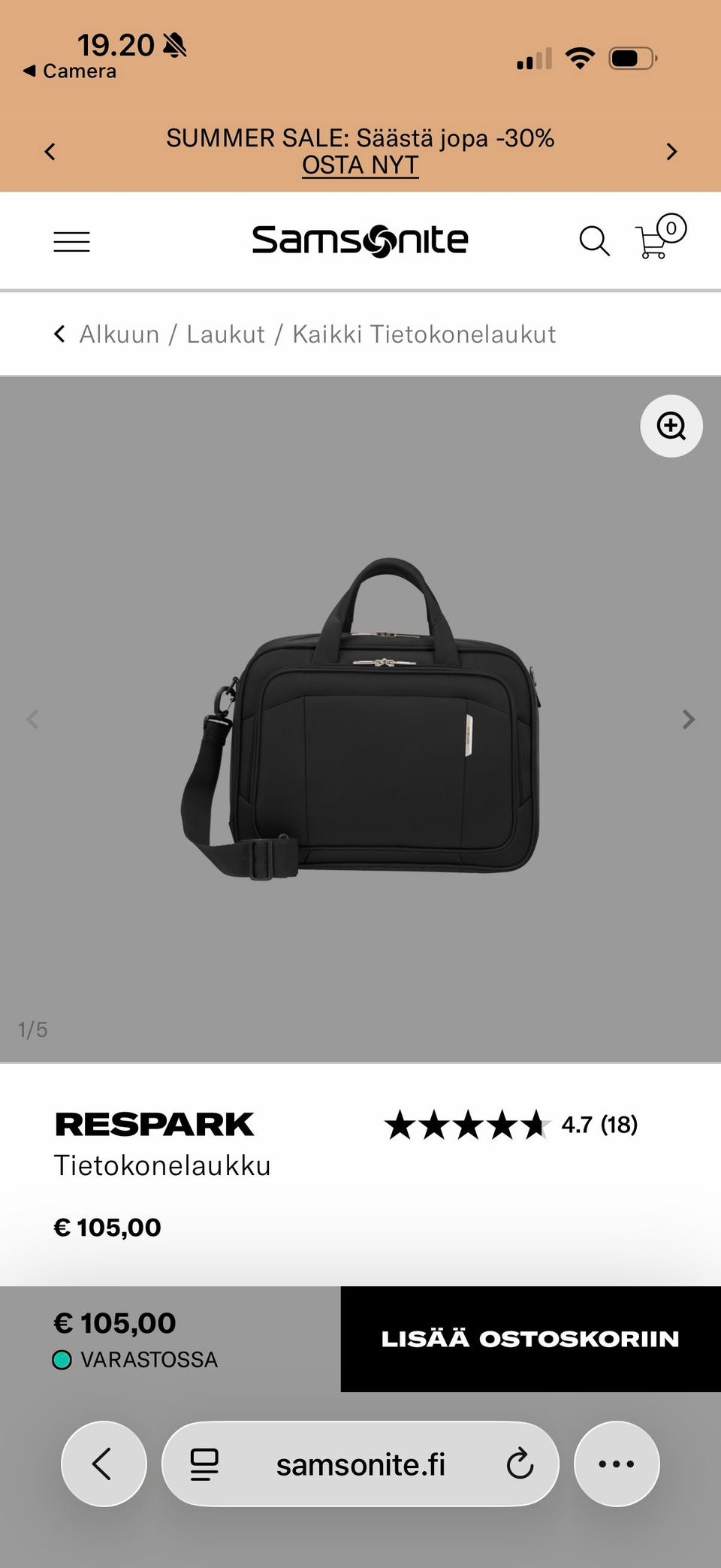
Task: Go back in the browser
Action: click(x=104, y=1464)
